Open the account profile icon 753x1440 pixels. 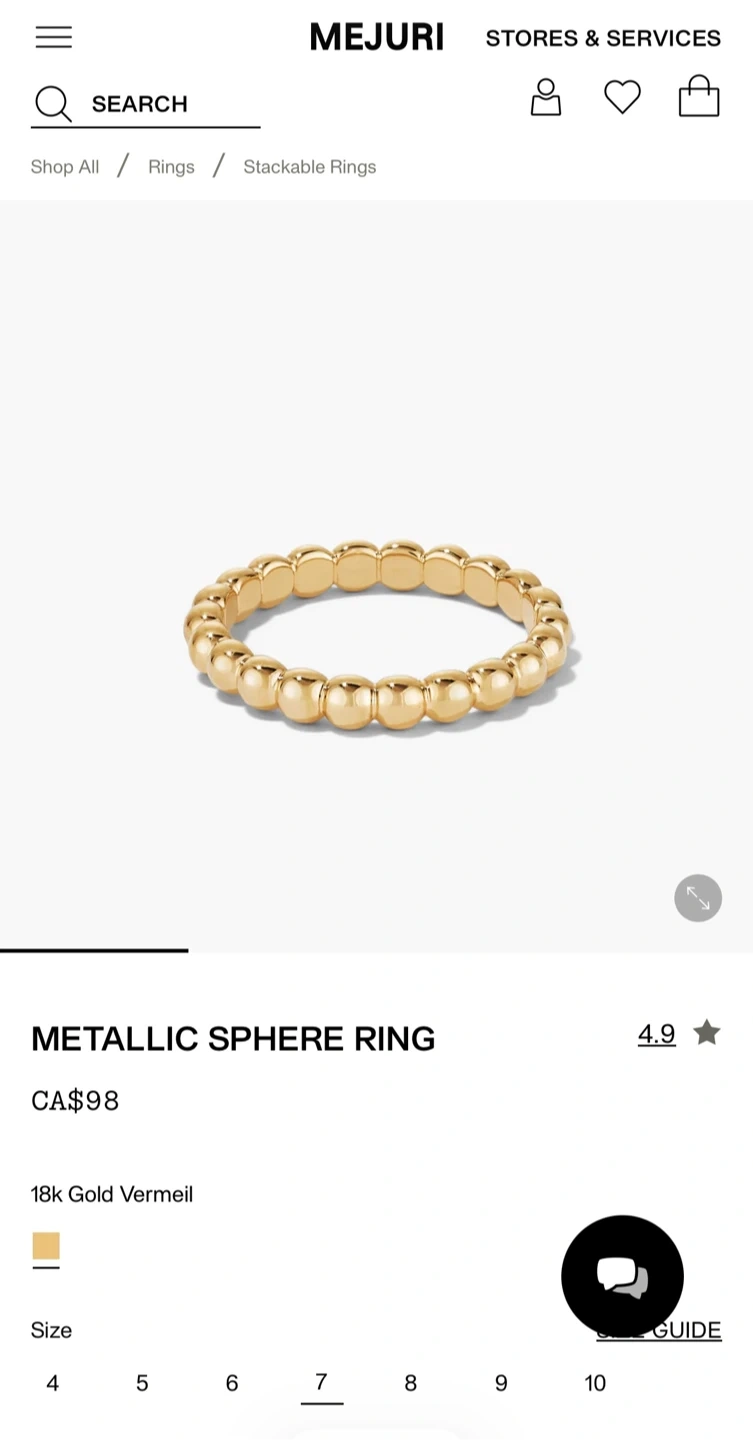coord(545,98)
